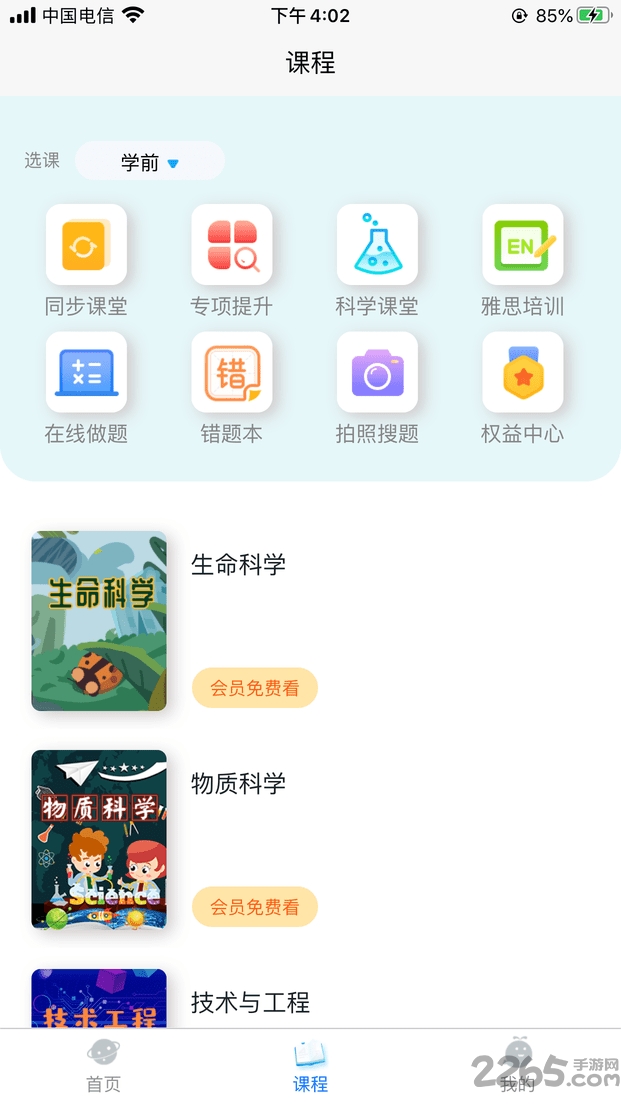Open the 错题本 notebook

coord(232,373)
